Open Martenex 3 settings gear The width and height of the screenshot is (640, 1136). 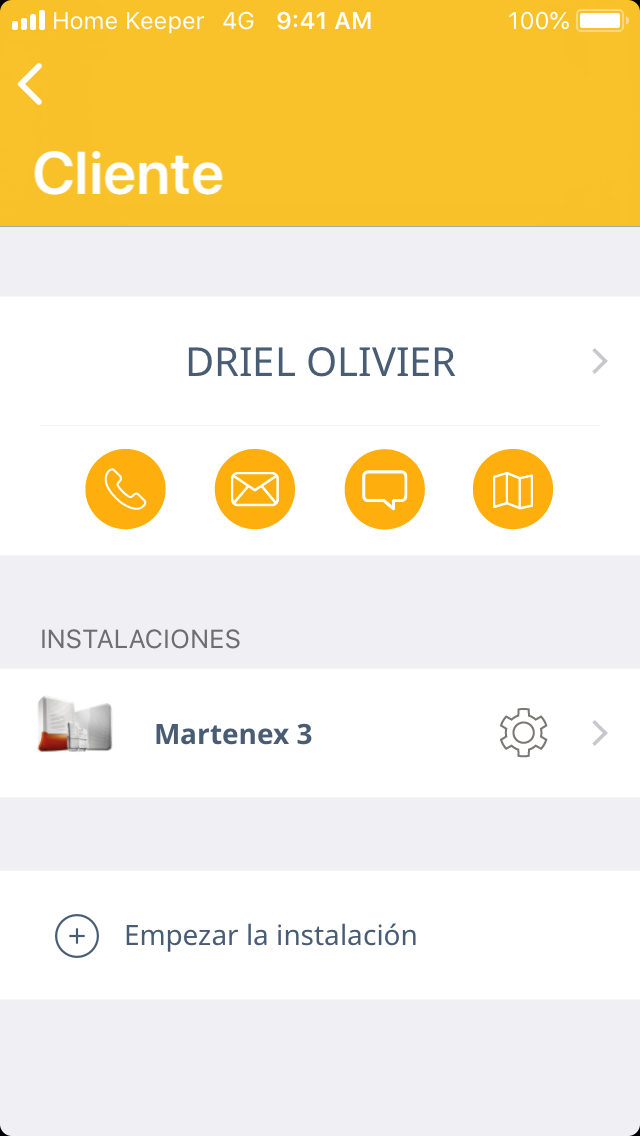click(x=523, y=734)
